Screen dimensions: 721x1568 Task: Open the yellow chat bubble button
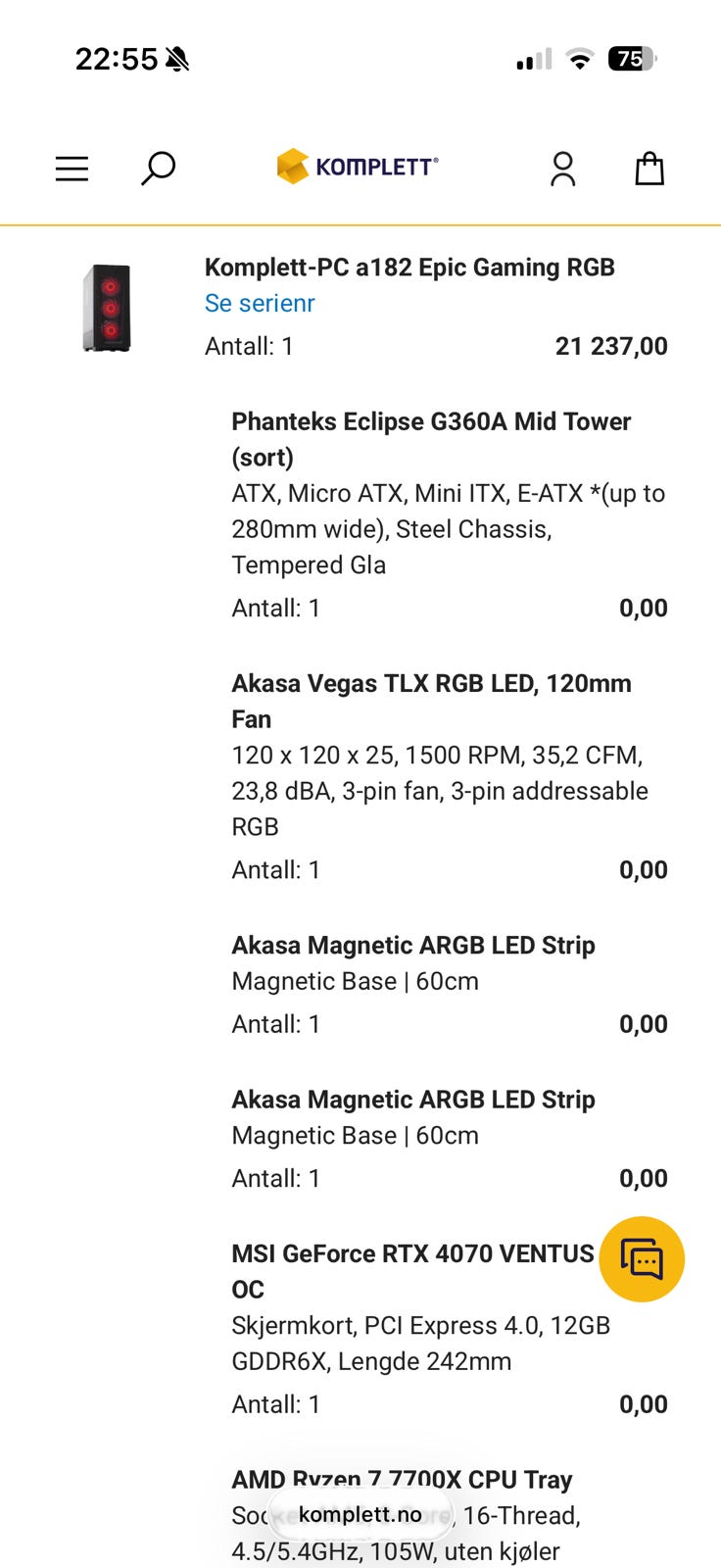click(642, 1259)
